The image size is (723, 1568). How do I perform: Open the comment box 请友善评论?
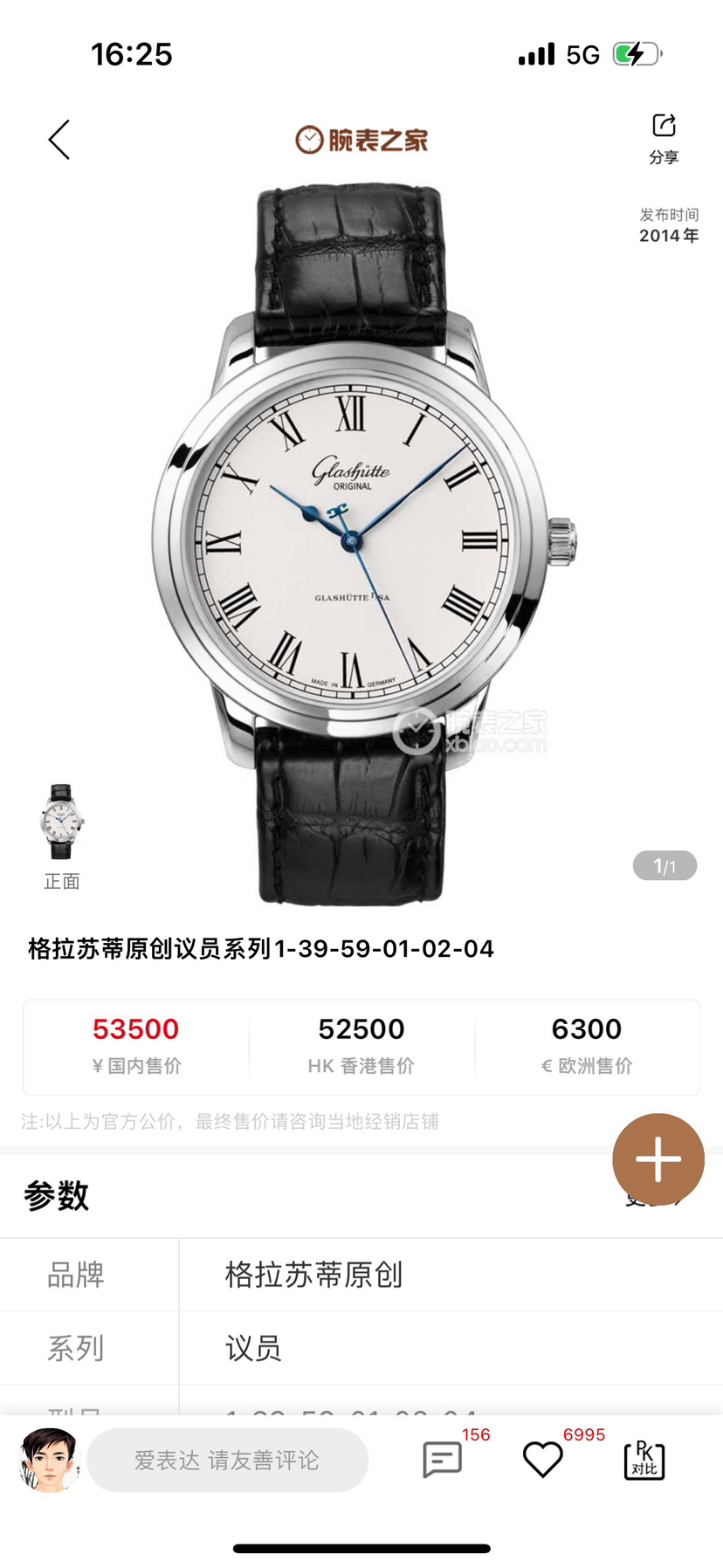pos(227,1460)
